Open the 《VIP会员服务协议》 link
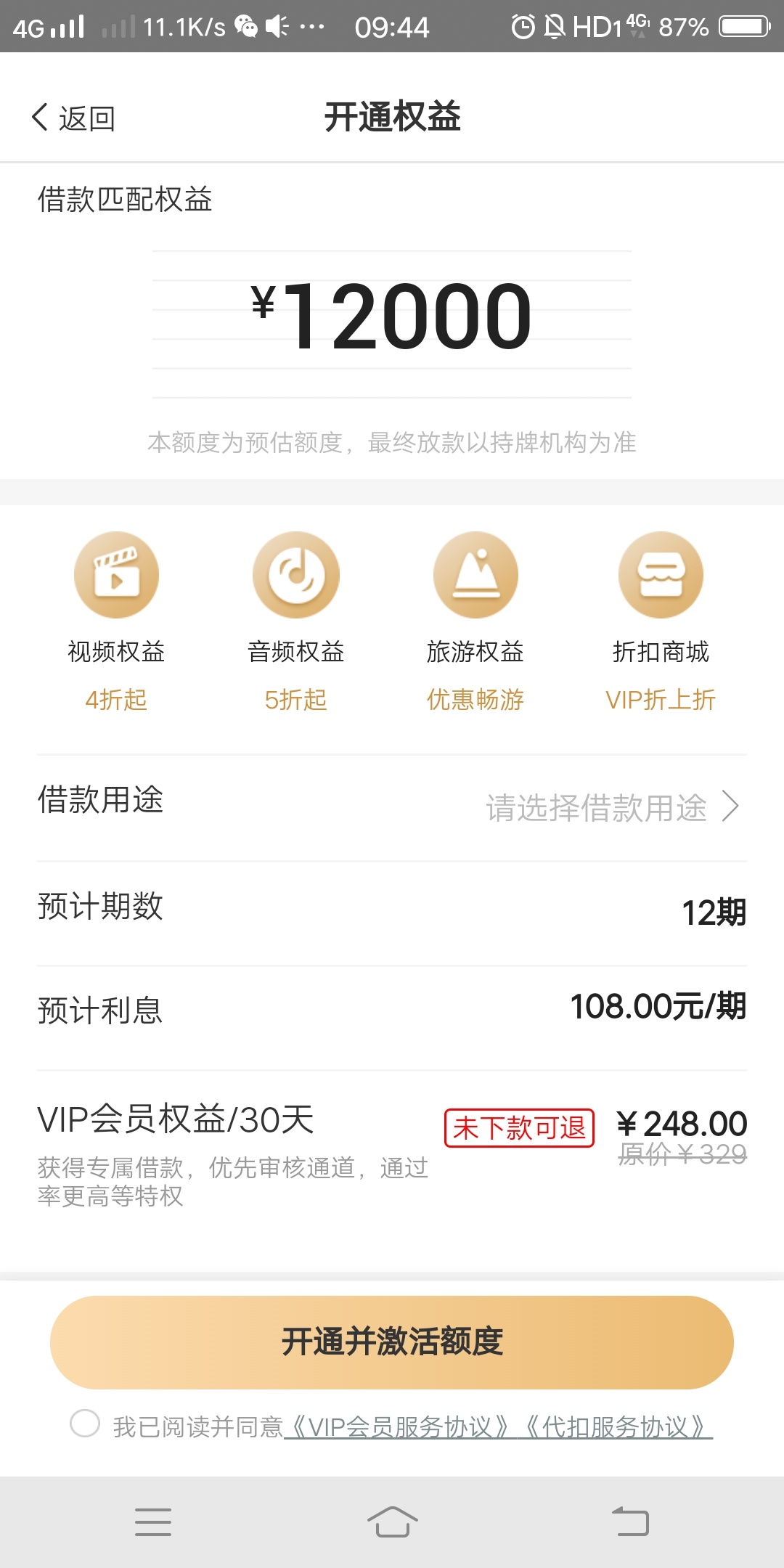Image resolution: width=784 pixels, height=1568 pixels. (x=398, y=1427)
